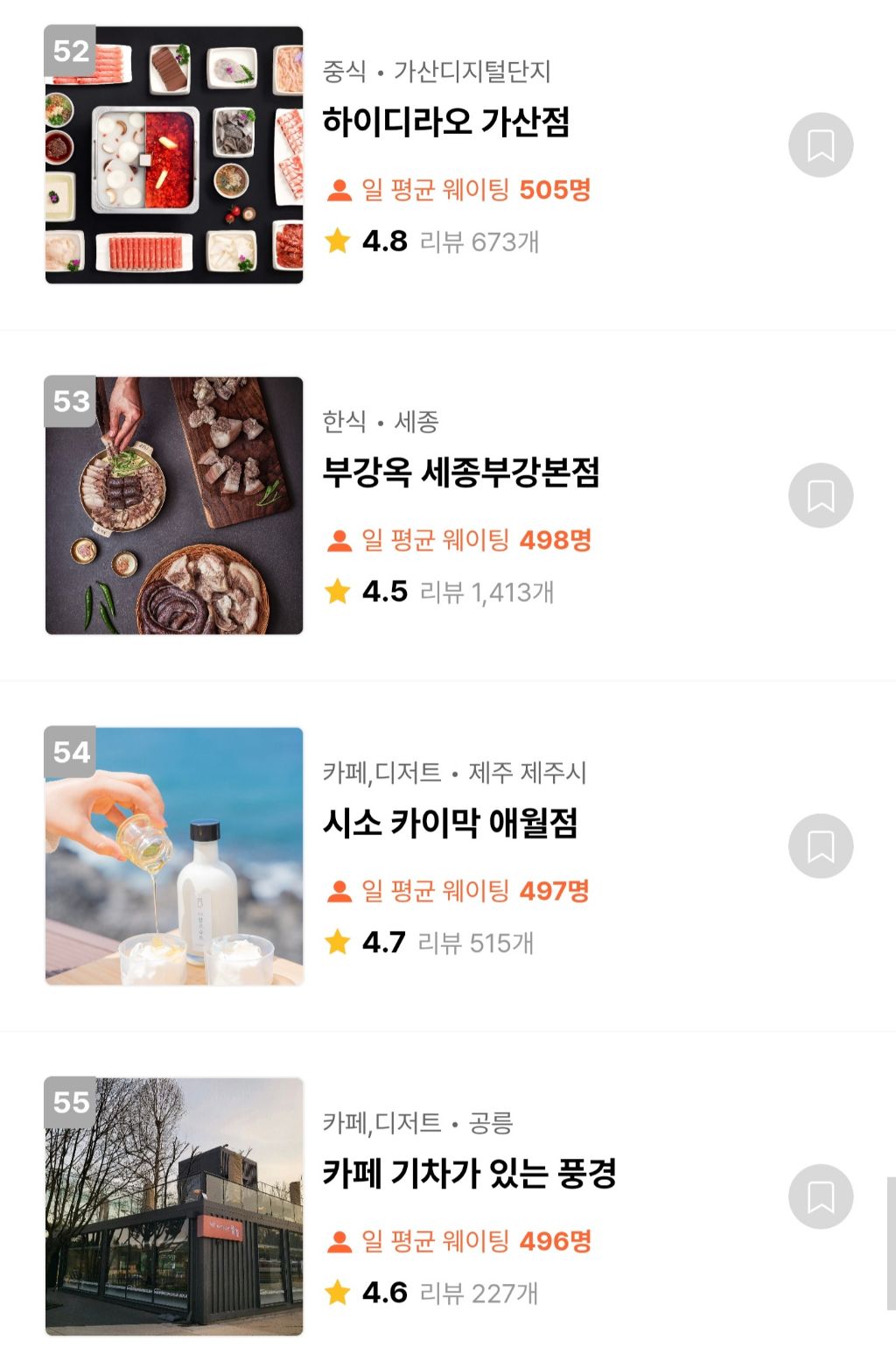
Task: Click the star icon next to 4.7 rating
Action: point(337,943)
